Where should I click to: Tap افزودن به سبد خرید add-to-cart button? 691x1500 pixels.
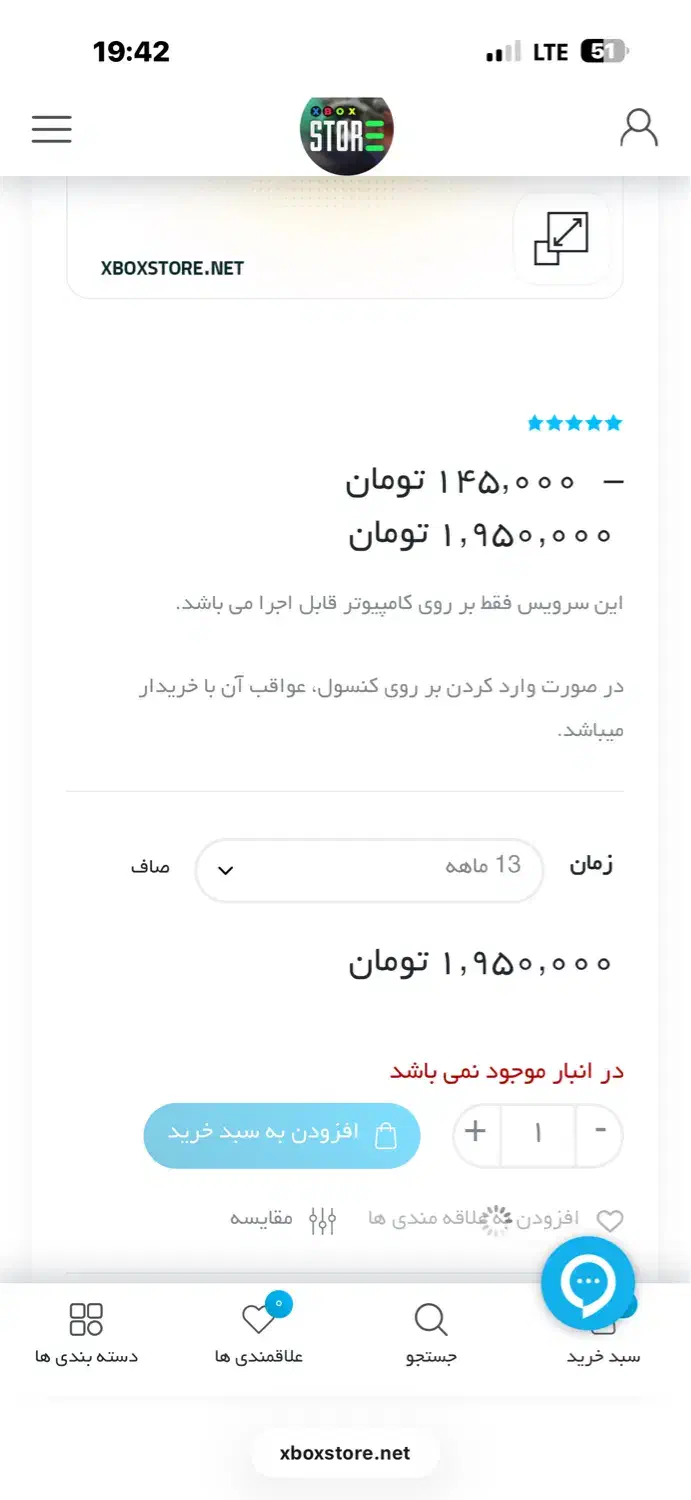click(x=281, y=1134)
